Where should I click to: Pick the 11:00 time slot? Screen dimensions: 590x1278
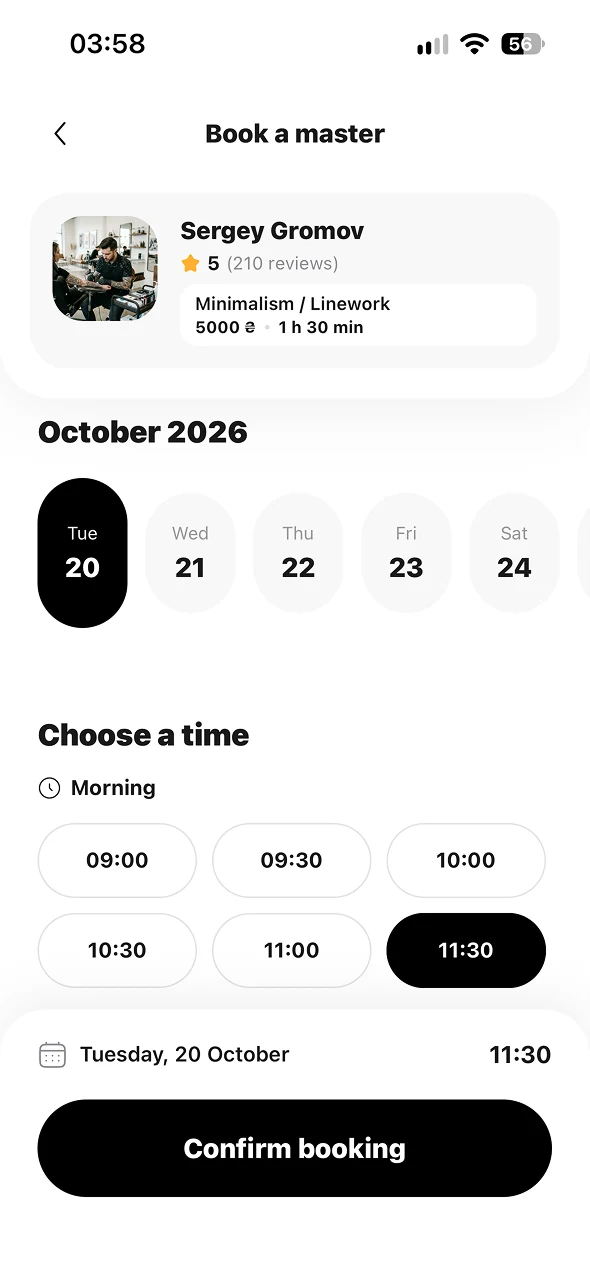(291, 950)
